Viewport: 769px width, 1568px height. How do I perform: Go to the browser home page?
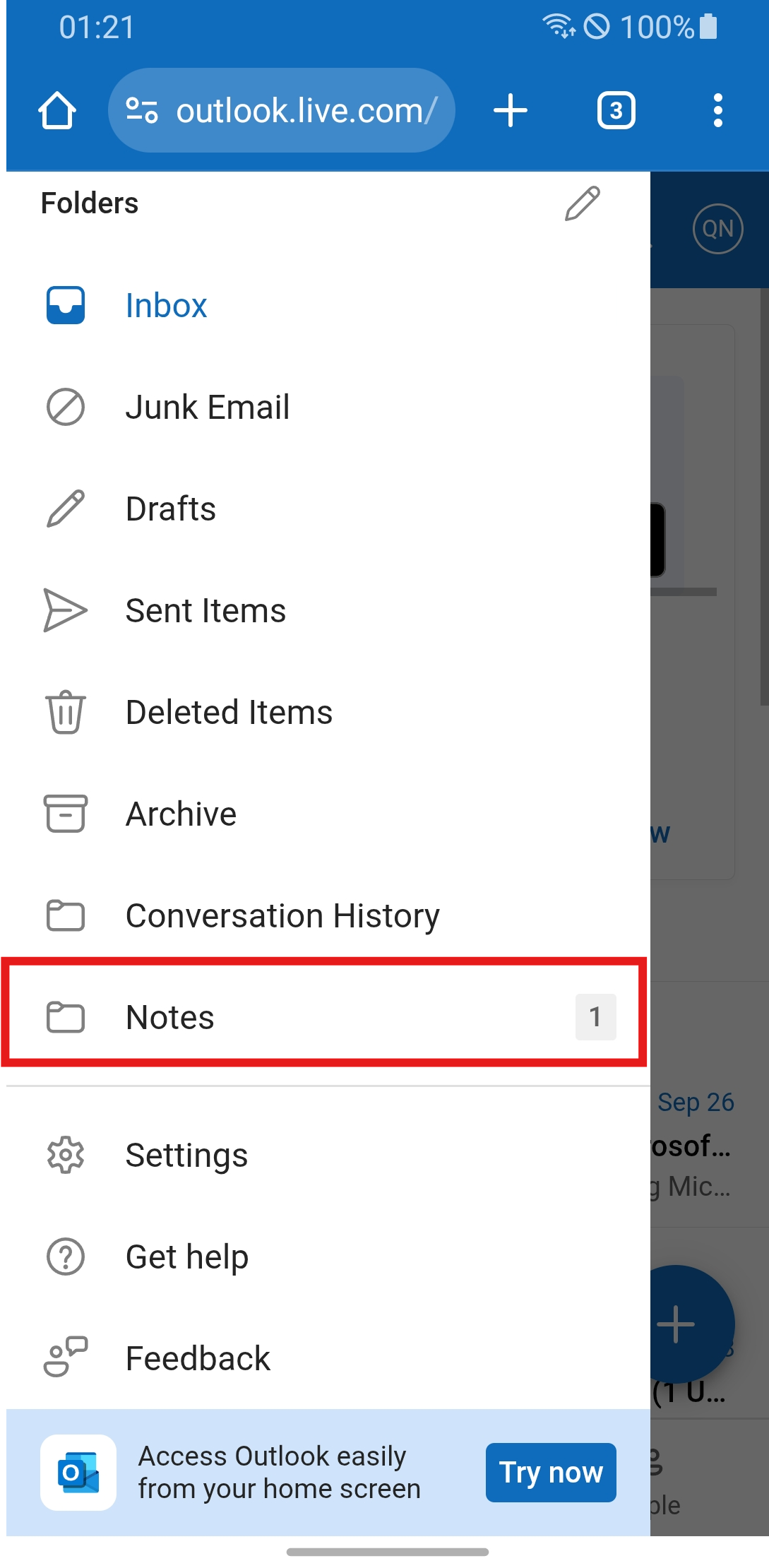(57, 111)
